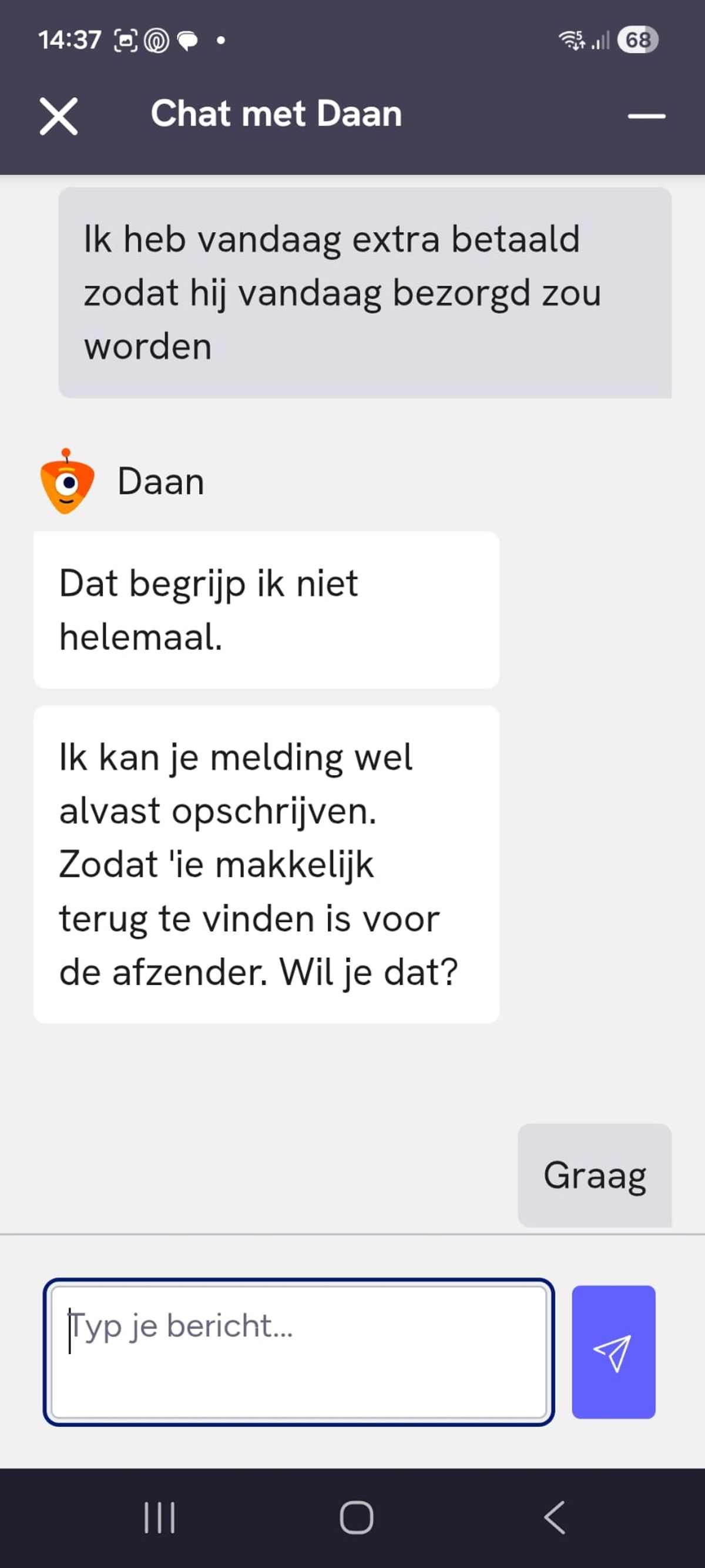This screenshot has width=705, height=1568.
Task: Send the message with the paper plane button
Action: [x=613, y=1352]
